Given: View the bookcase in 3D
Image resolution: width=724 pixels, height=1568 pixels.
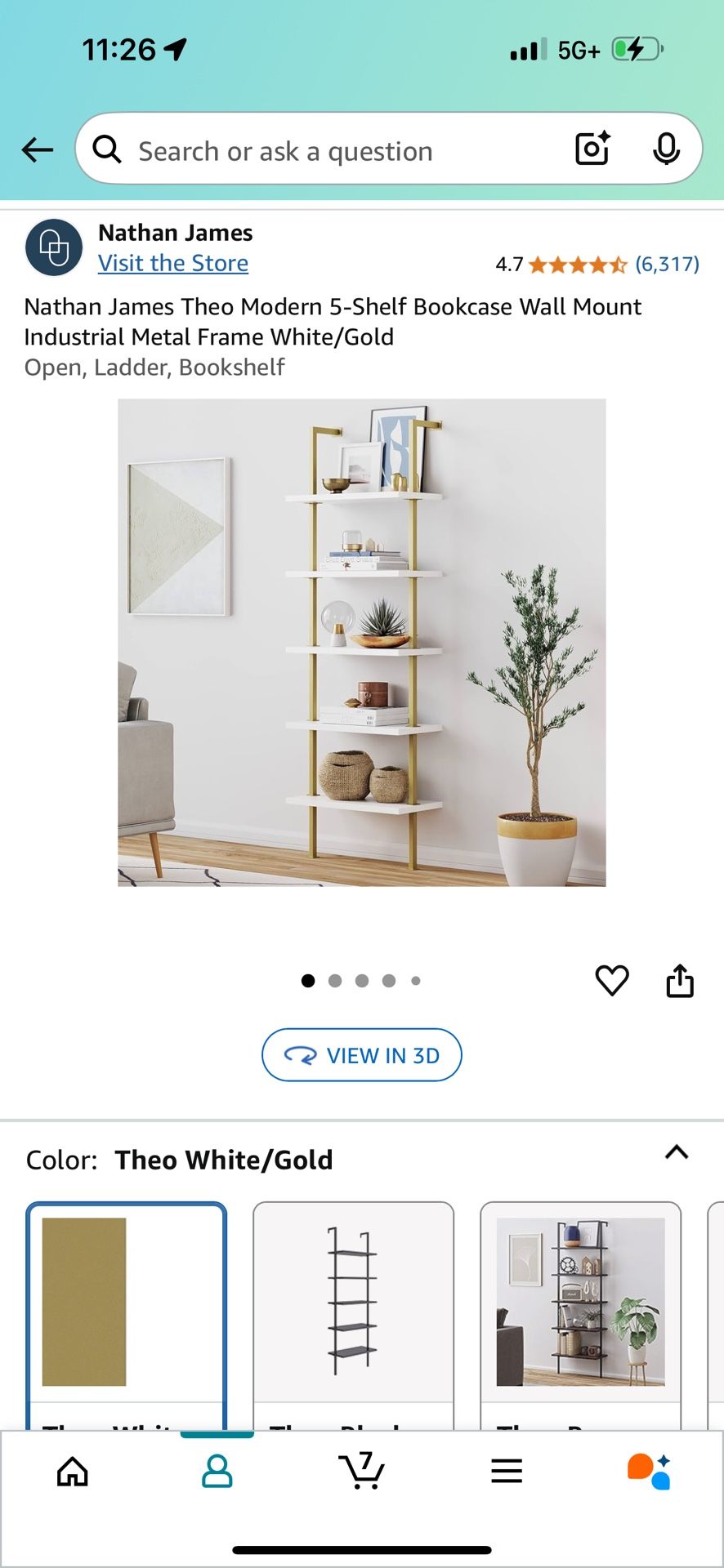Looking at the screenshot, I should click(361, 1055).
